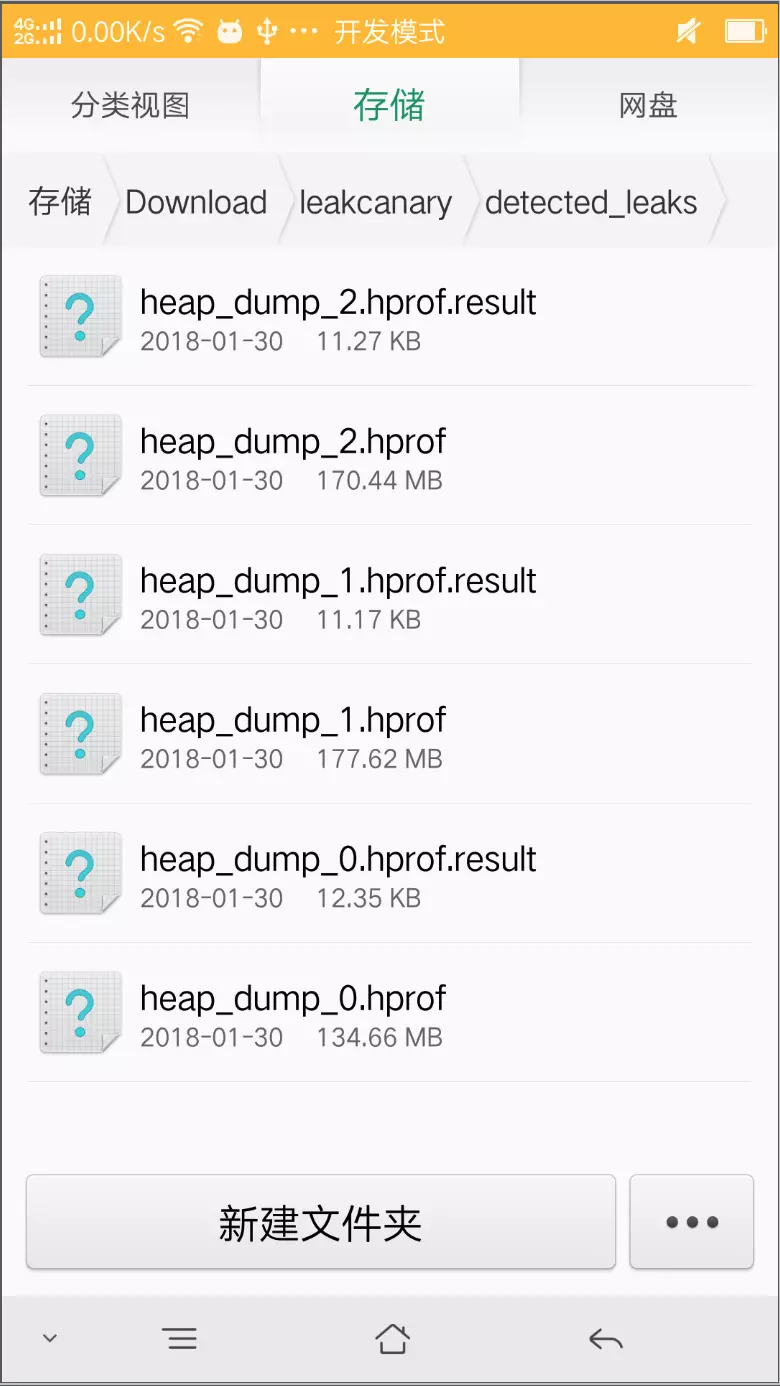Hide the navigation bar with the chevron
Screen dimensions: 780x1386
coord(50,1339)
